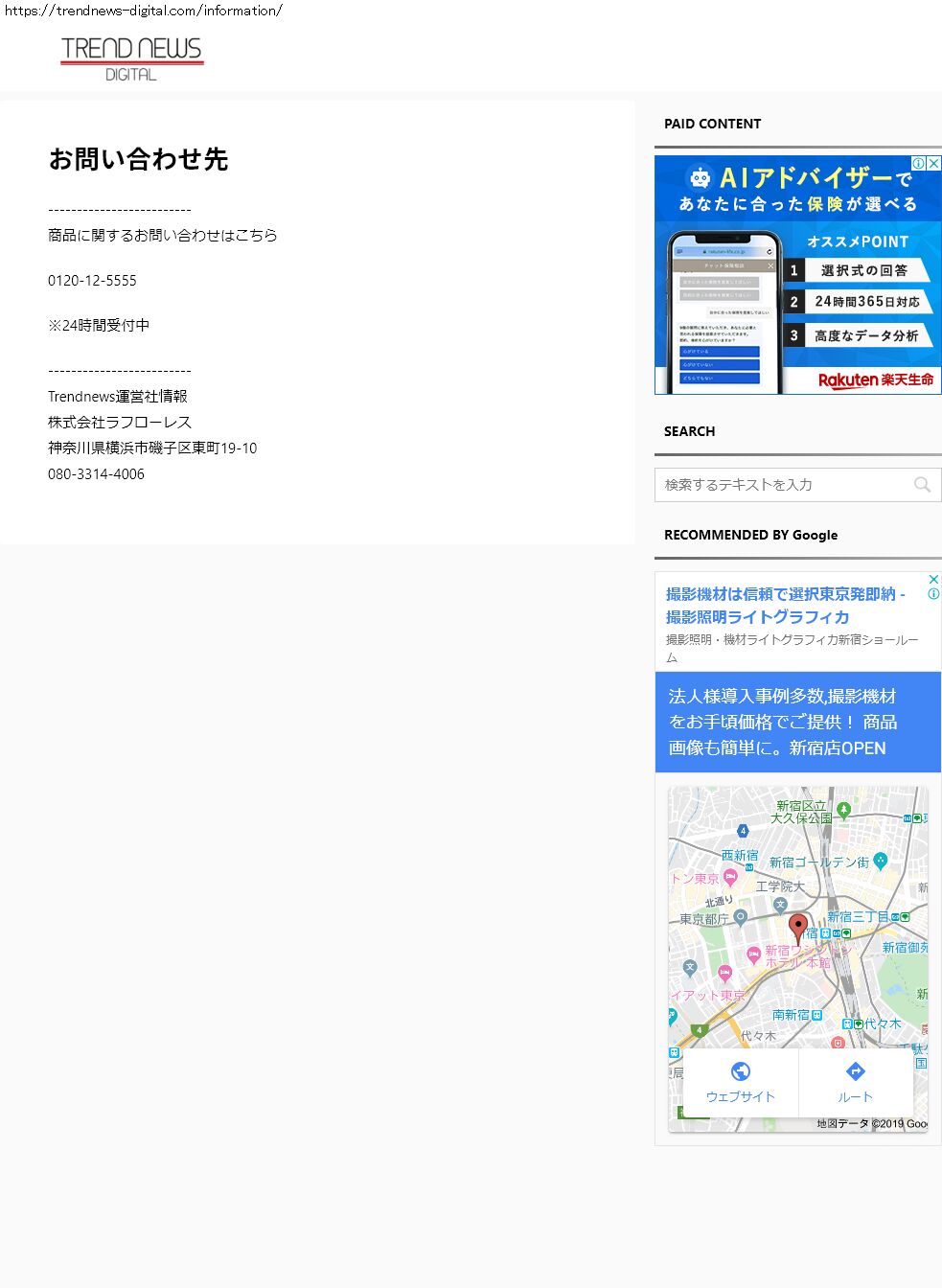Open the ad info icon on Rakuten banner

click(x=918, y=163)
